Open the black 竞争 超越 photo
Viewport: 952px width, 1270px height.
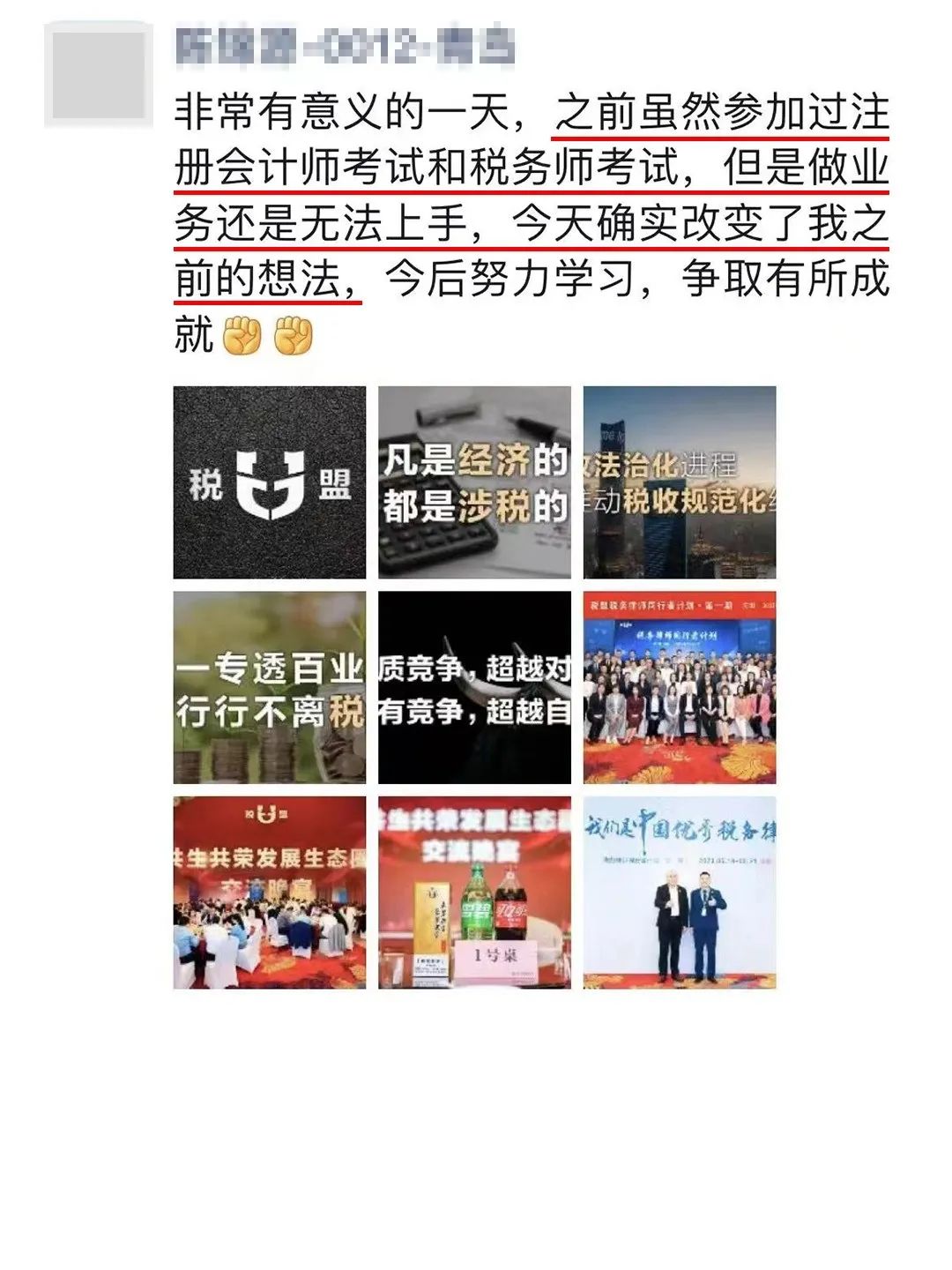[474, 687]
